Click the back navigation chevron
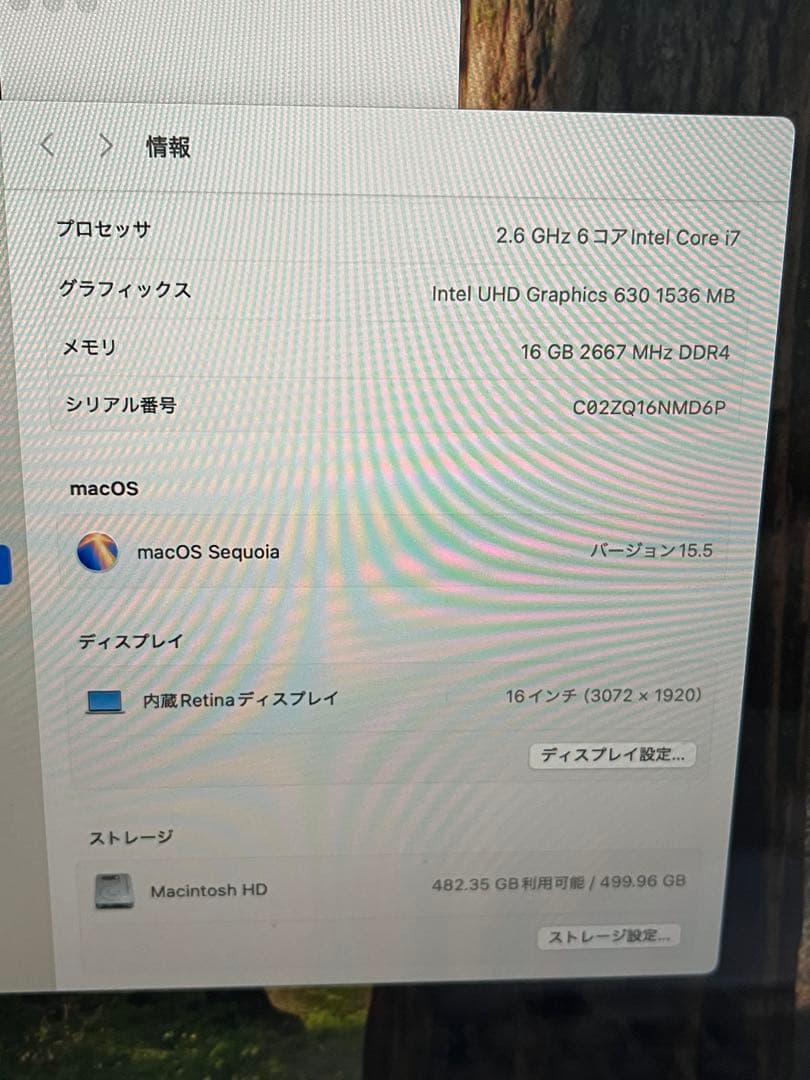Viewport: 810px width, 1080px height. coord(45,145)
